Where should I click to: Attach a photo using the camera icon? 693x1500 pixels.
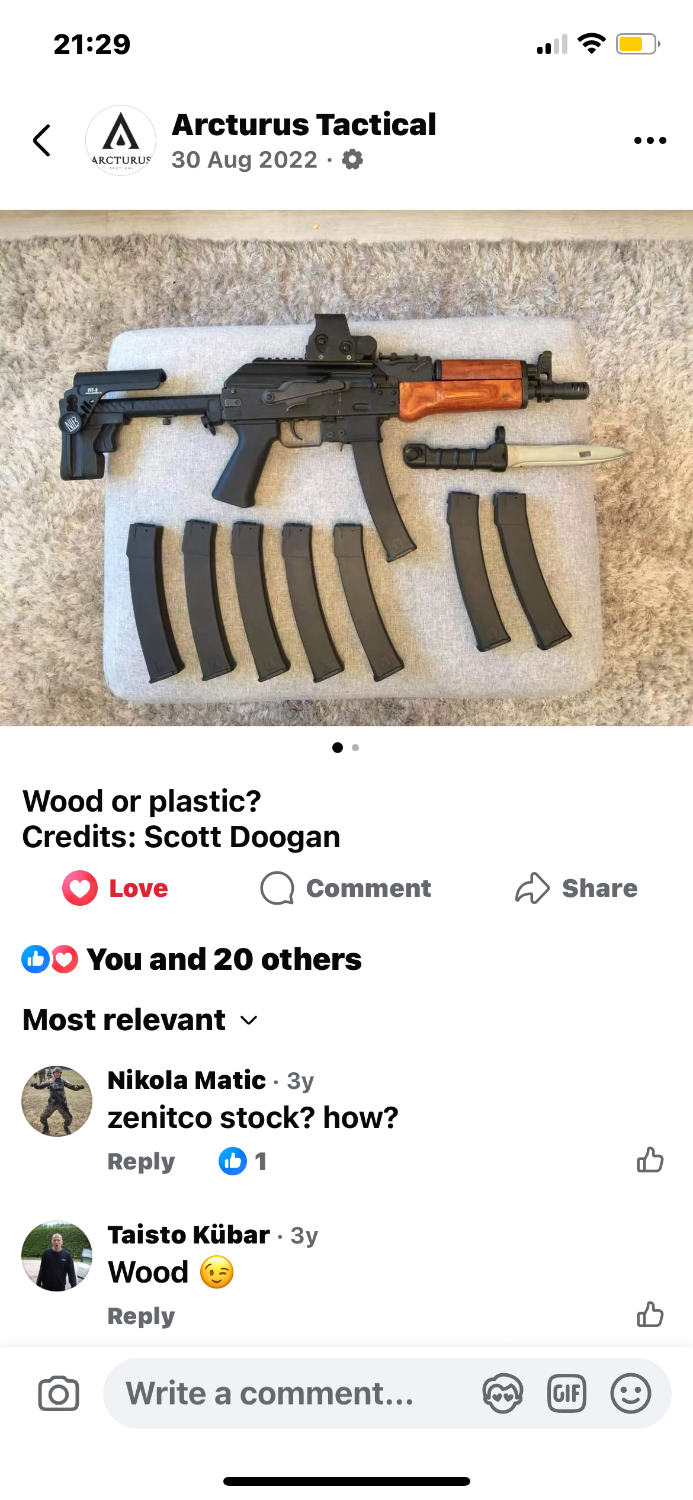(x=58, y=1393)
